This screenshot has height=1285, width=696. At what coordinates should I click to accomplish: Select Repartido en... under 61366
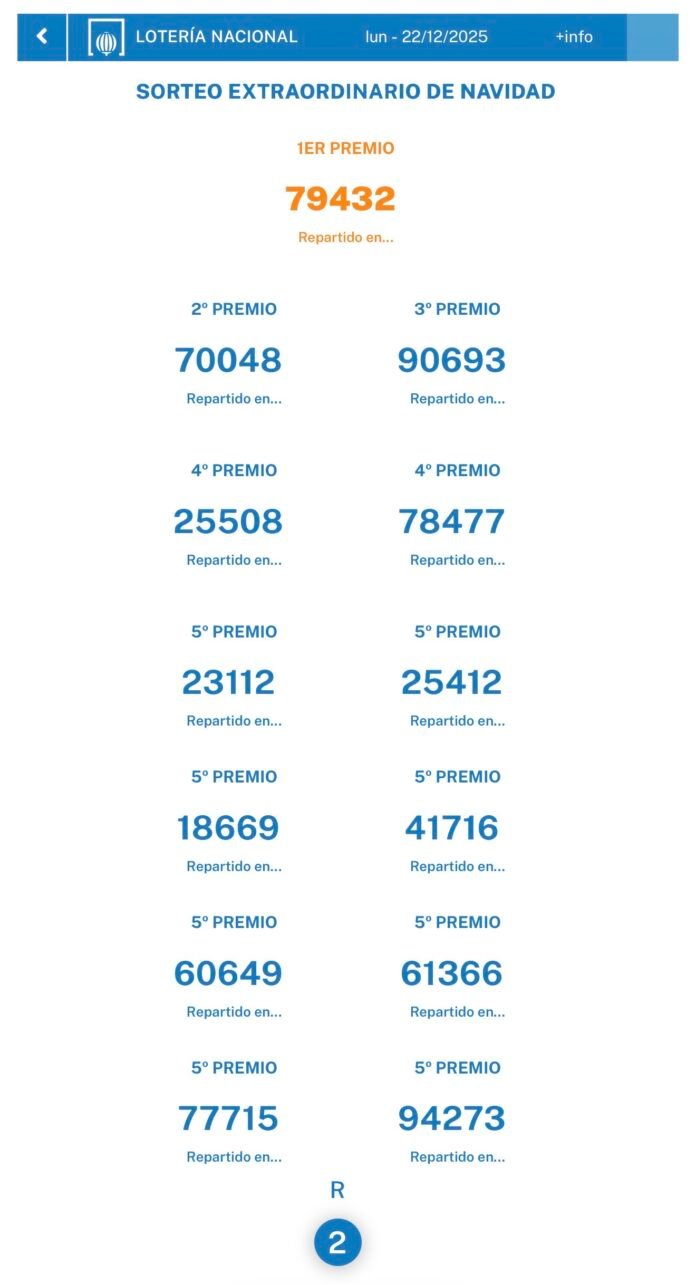457,1012
